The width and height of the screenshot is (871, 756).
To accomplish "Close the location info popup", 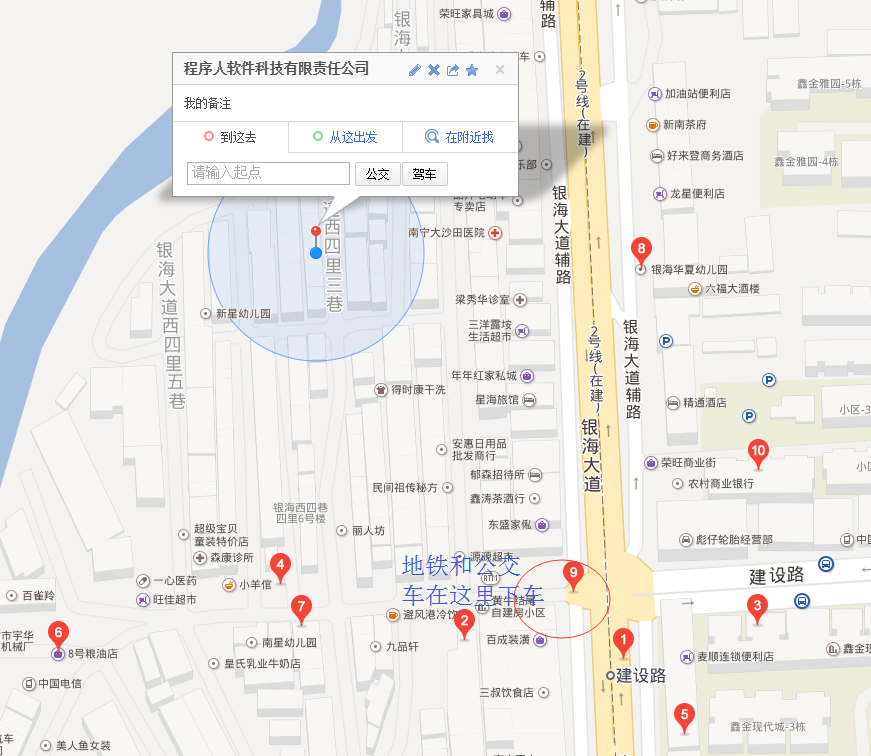I will click(x=500, y=70).
